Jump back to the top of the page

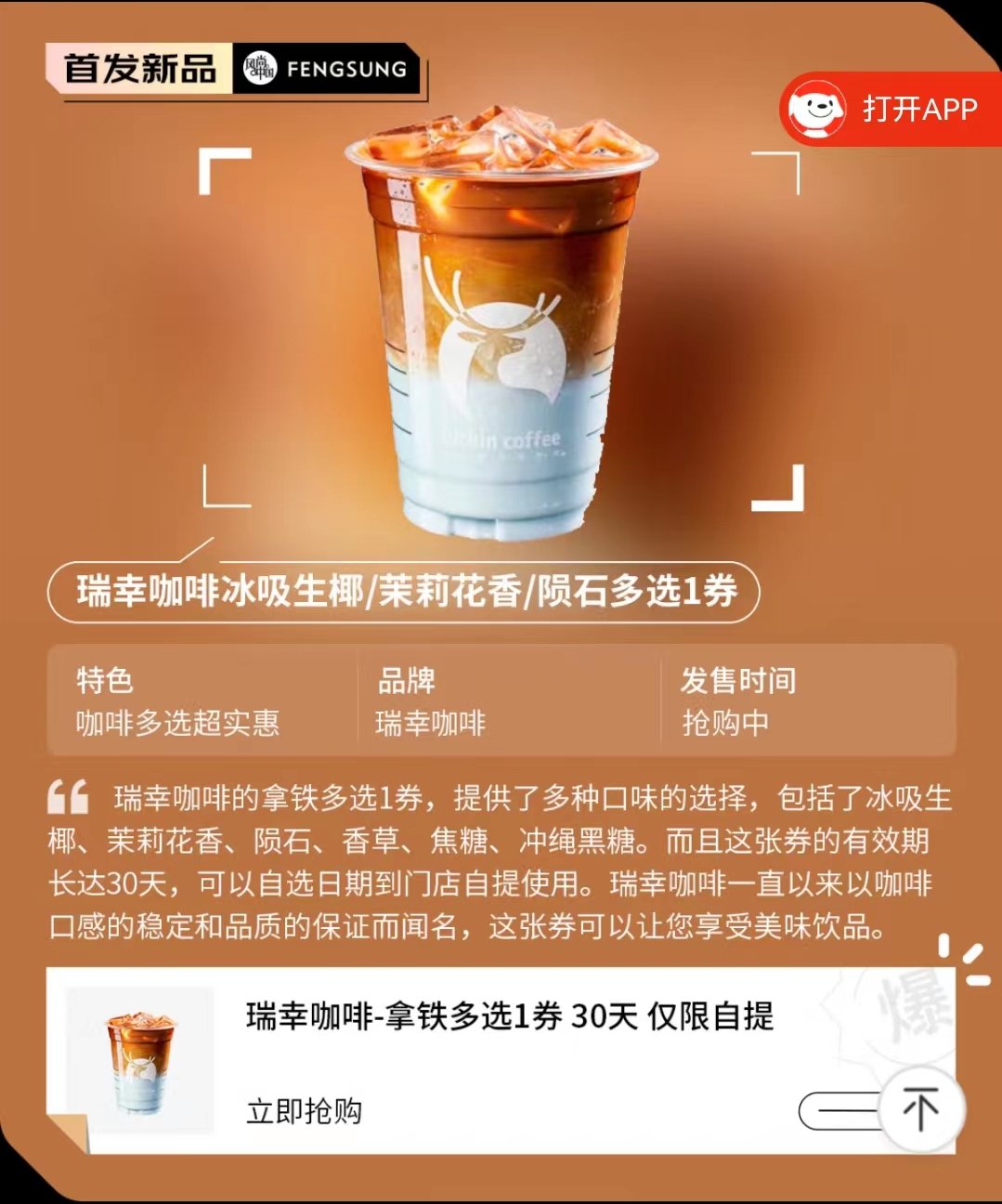pos(920,1109)
